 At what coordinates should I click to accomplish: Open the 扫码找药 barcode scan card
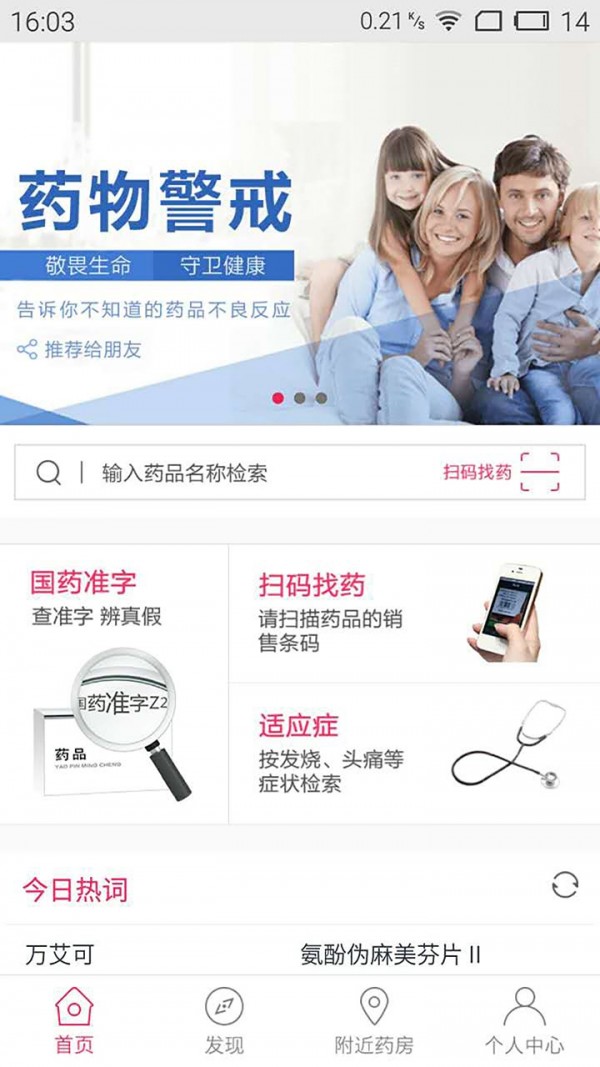pos(414,614)
